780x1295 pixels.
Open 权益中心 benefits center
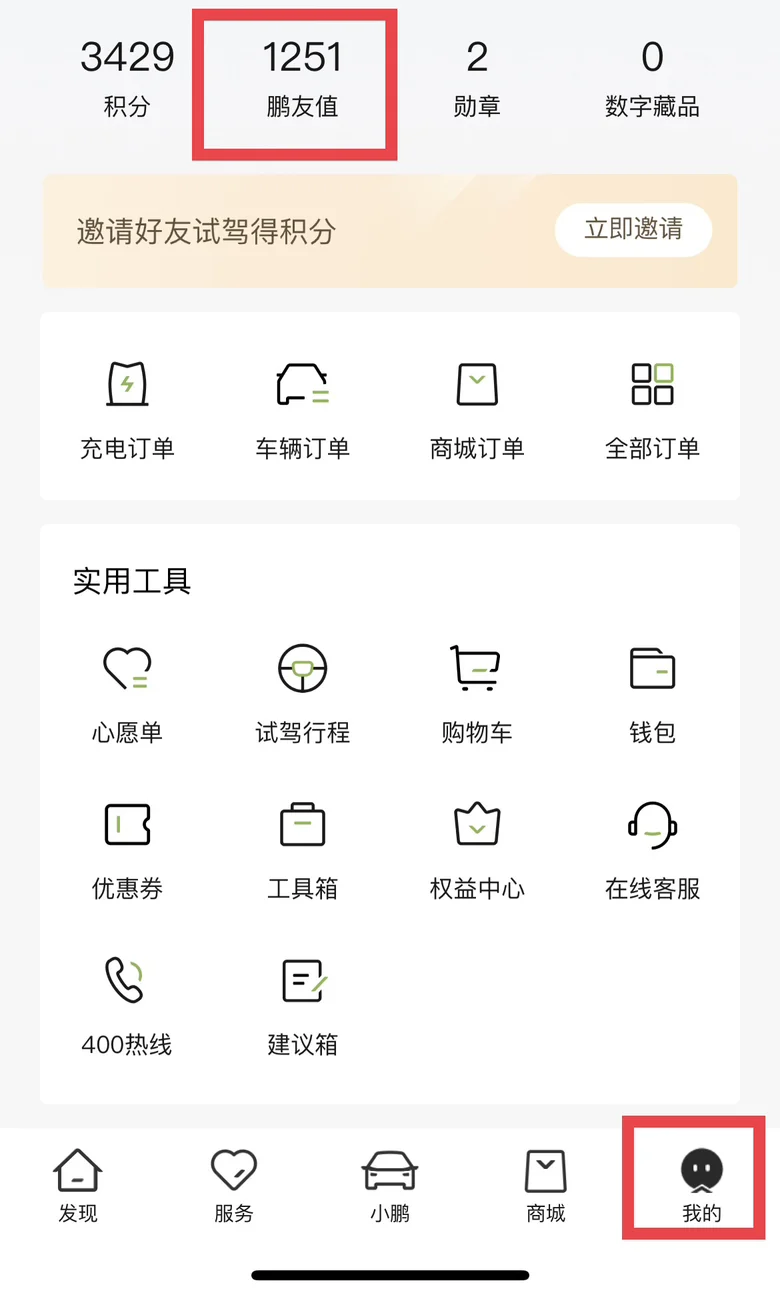477,851
